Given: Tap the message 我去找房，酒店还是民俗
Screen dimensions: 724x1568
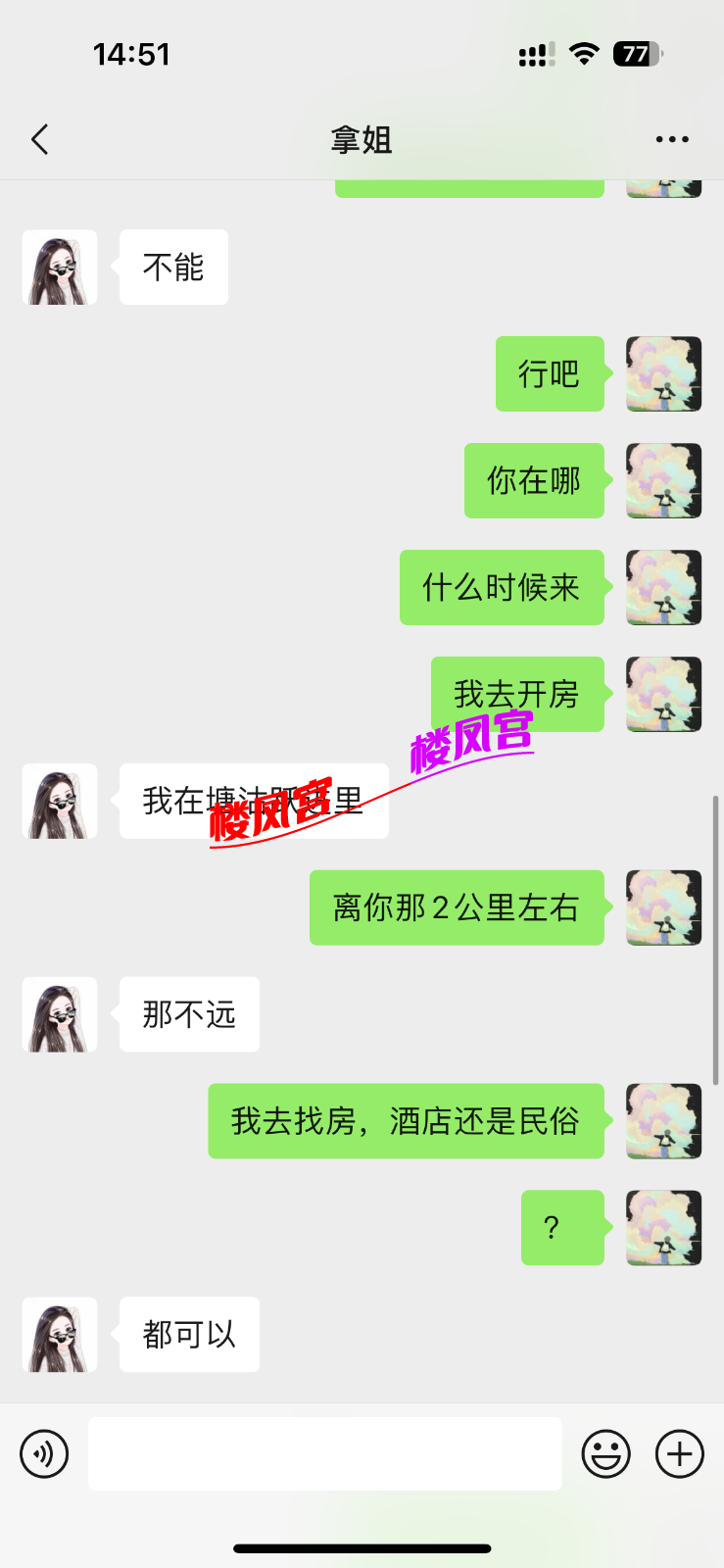Looking at the screenshot, I should [406, 1121].
